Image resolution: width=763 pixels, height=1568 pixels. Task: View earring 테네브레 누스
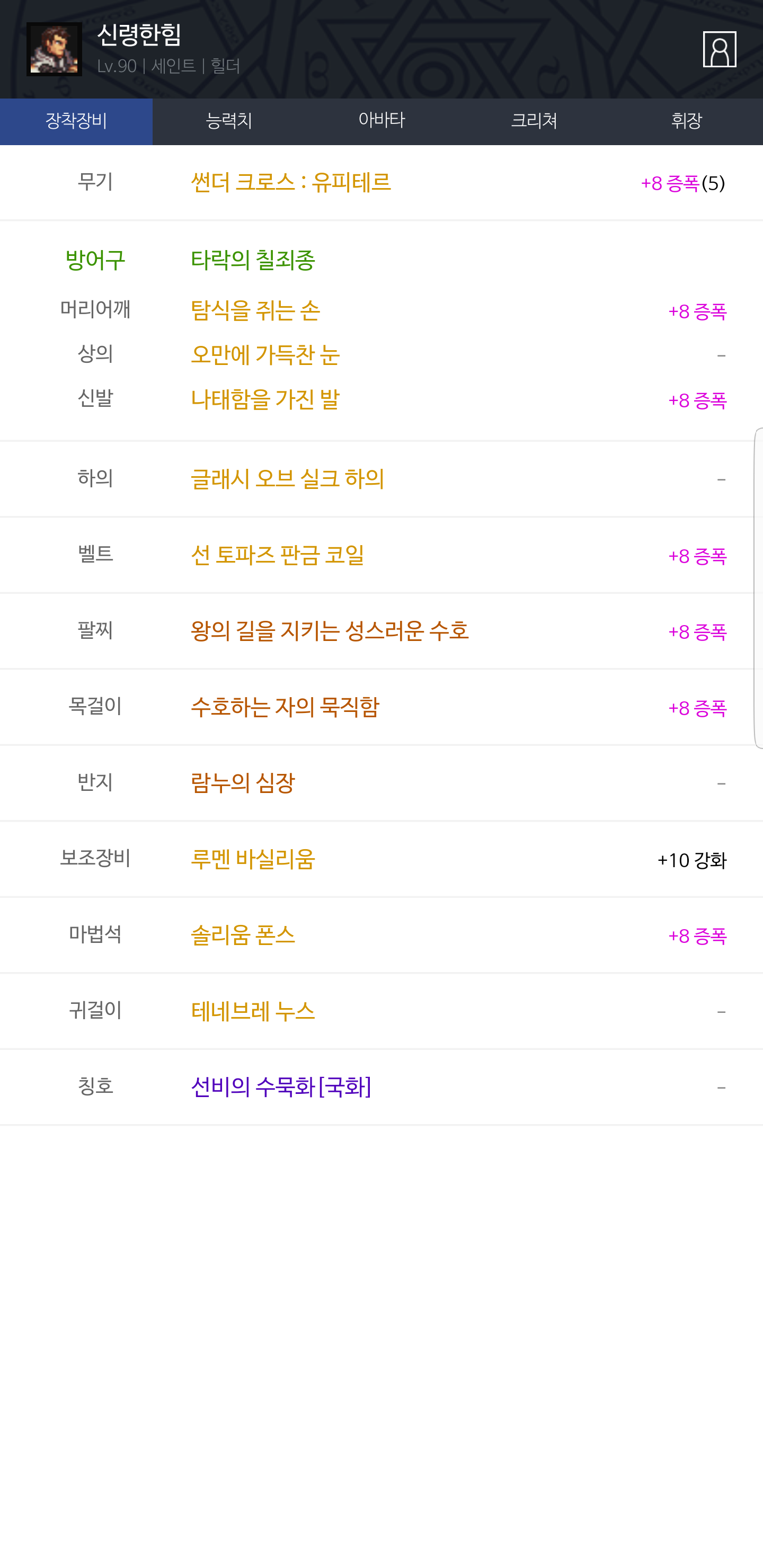(x=381, y=1011)
